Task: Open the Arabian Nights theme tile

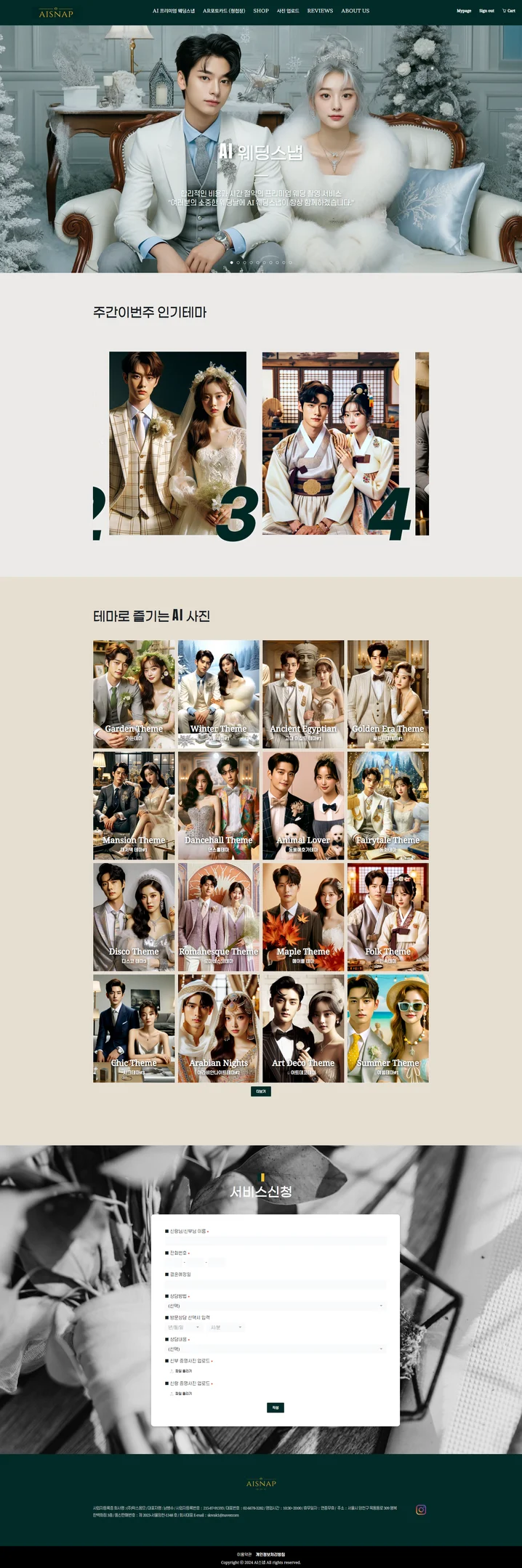Action: pyautogui.click(x=218, y=1028)
